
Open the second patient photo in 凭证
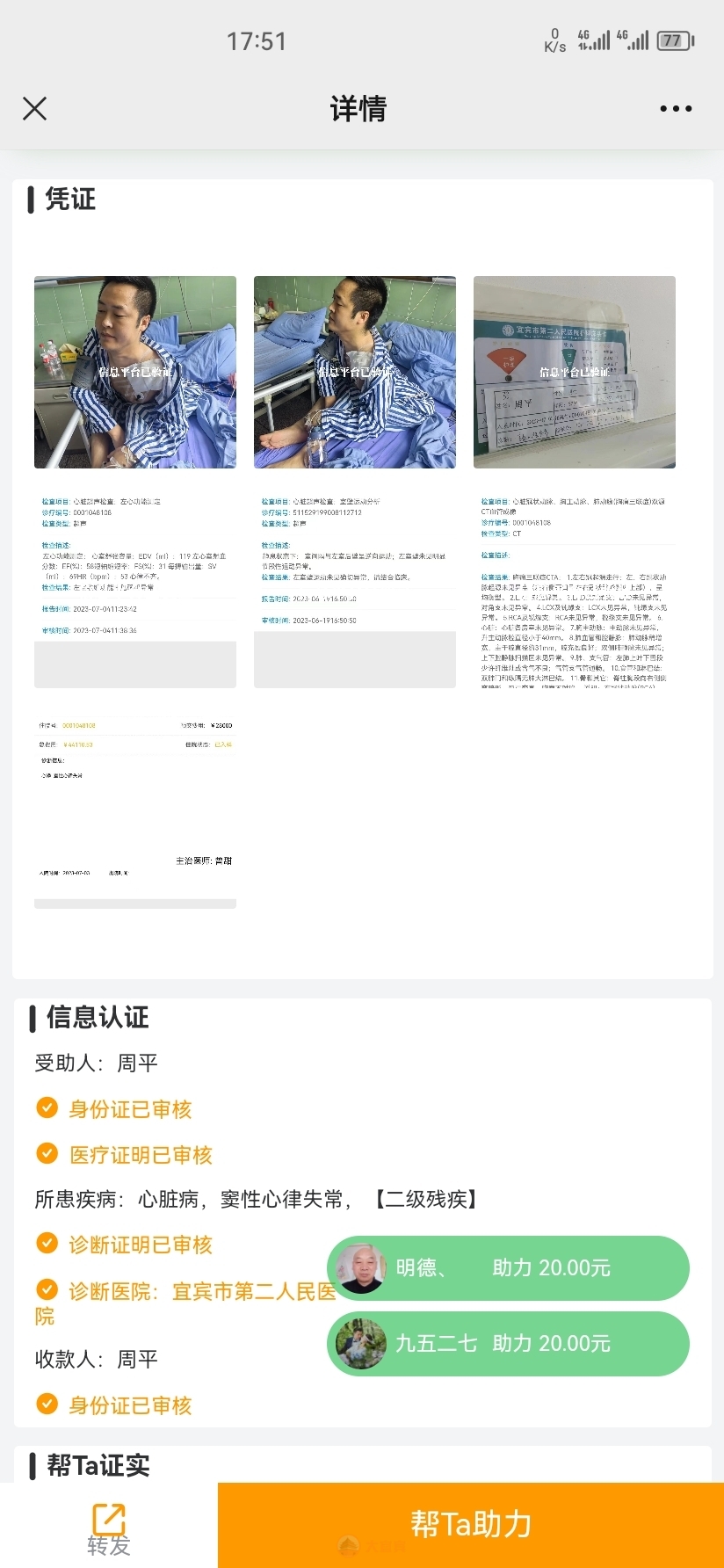[x=355, y=372]
